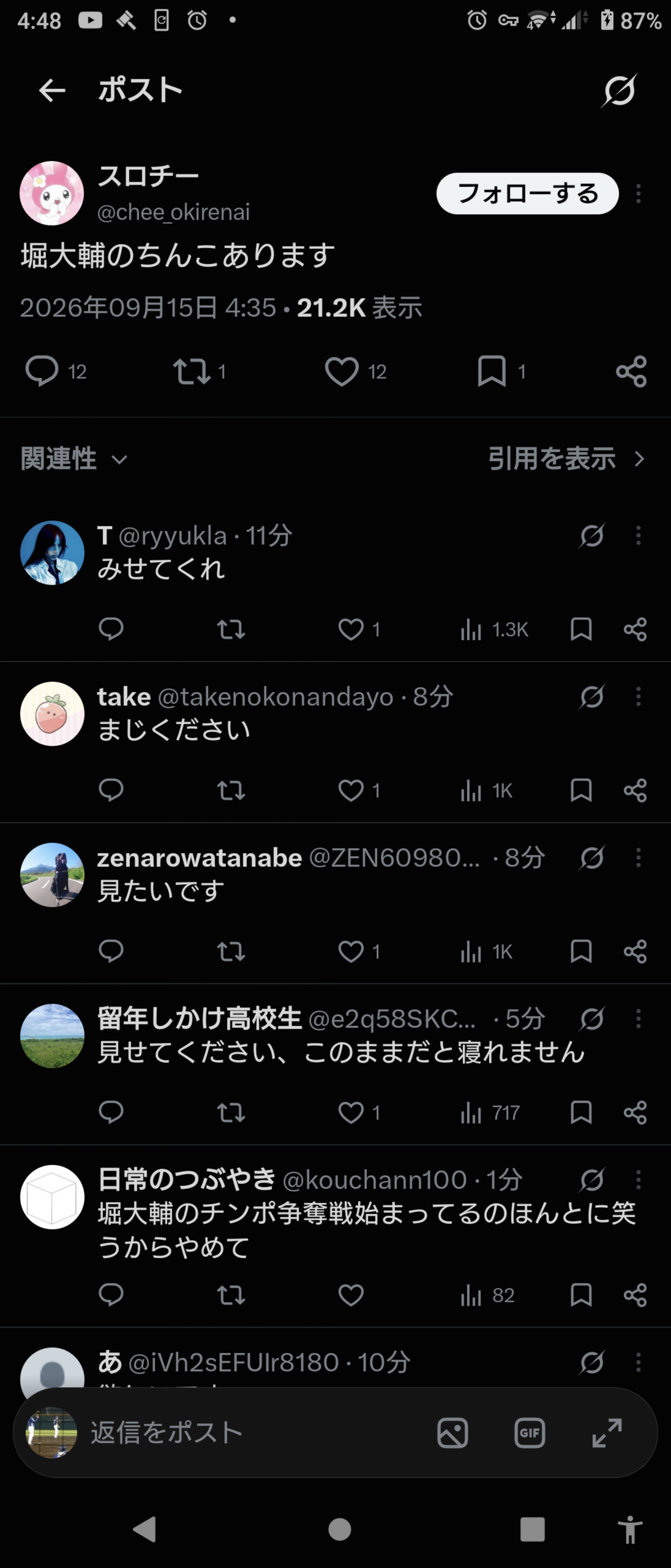
Task: Repost the main post by スロチー
Action: (192, 371)
